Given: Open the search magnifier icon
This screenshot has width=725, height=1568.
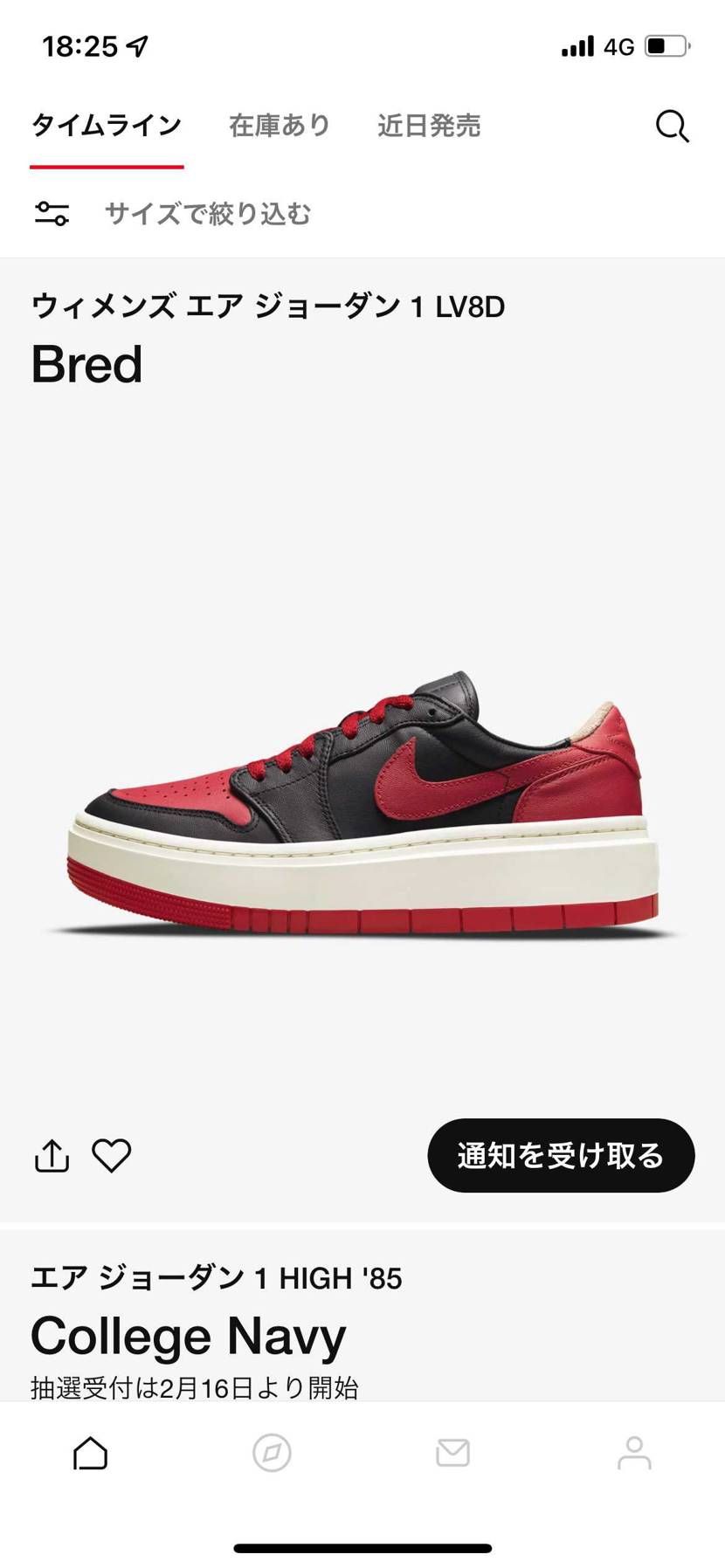Looking at the screenshot, I should tap(672, 127).
